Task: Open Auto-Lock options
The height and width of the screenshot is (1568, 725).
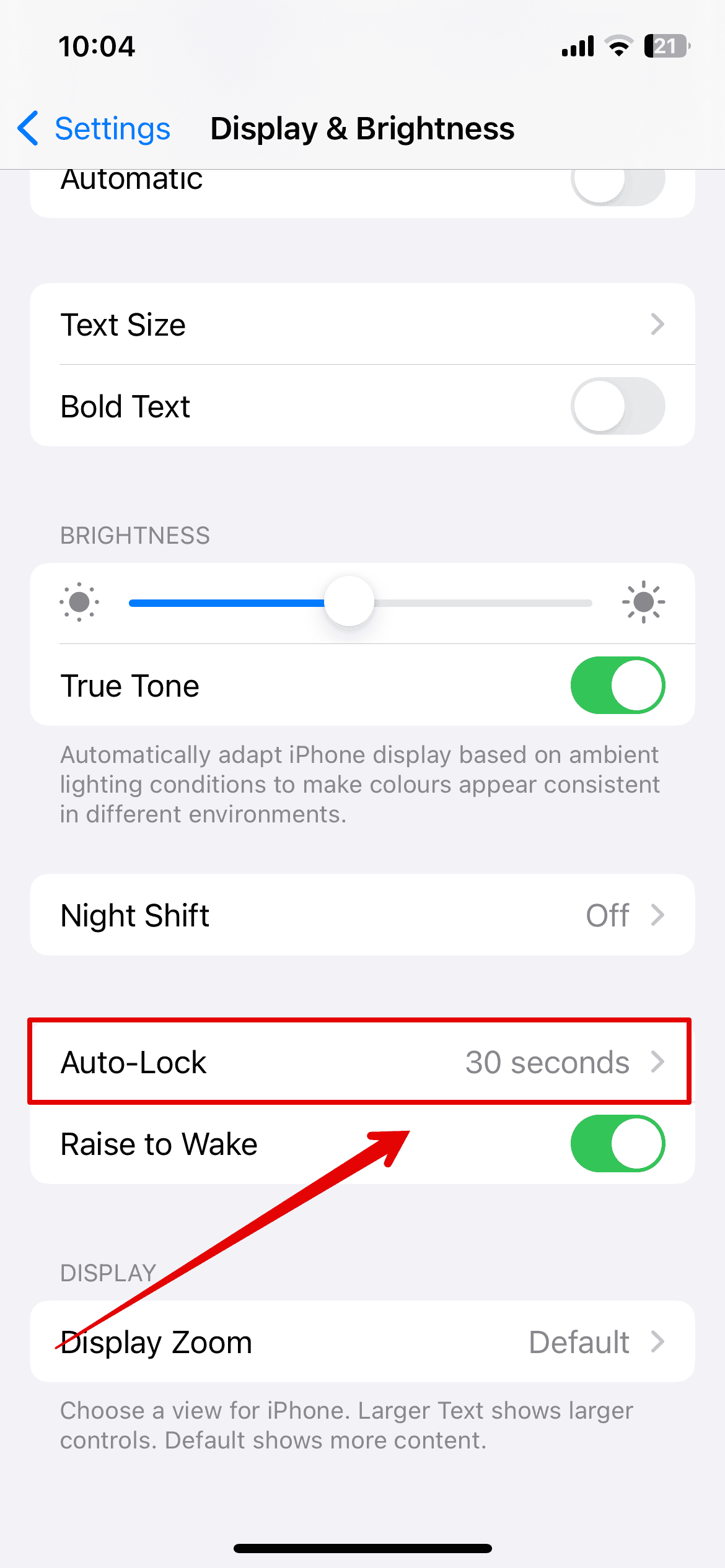Action: 362,1062
